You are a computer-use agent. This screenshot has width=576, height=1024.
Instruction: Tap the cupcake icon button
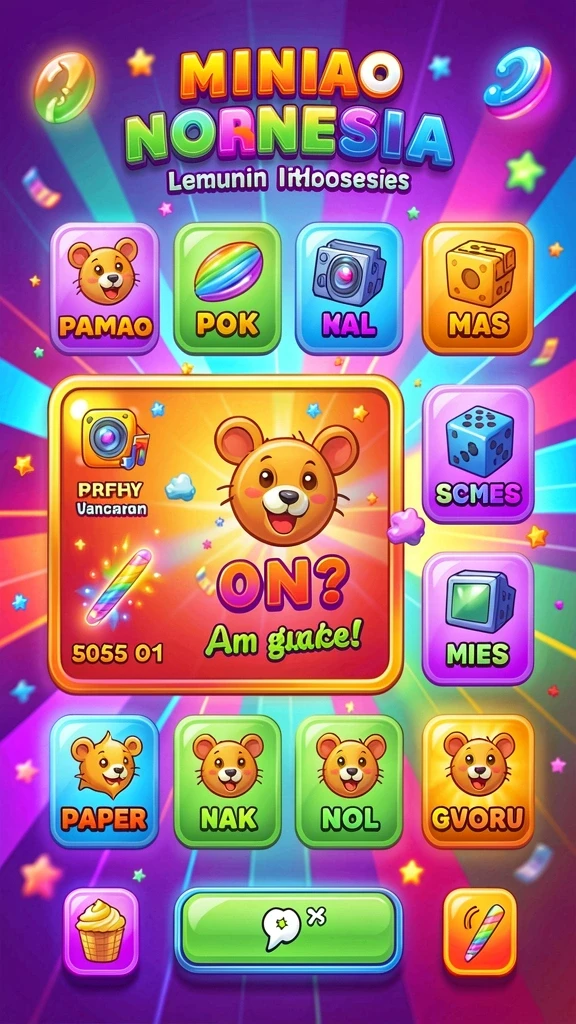tap(101, 932)
